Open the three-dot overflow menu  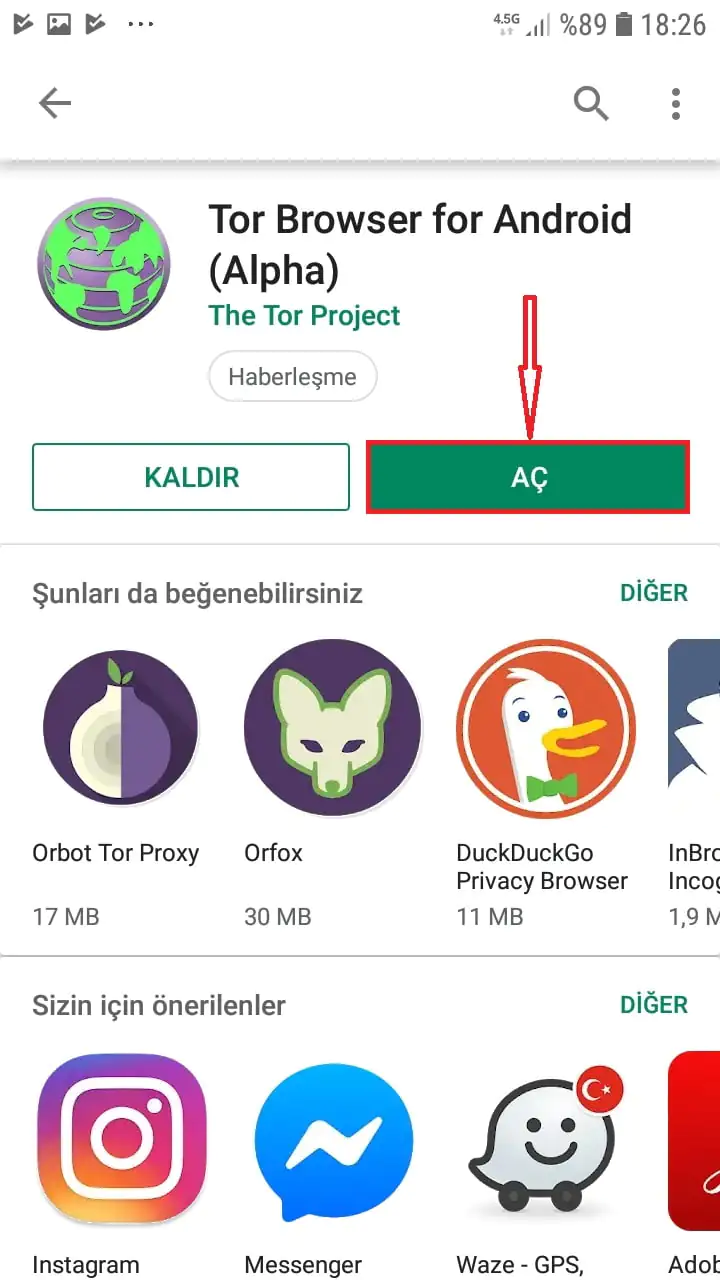(x=676, y=102)
